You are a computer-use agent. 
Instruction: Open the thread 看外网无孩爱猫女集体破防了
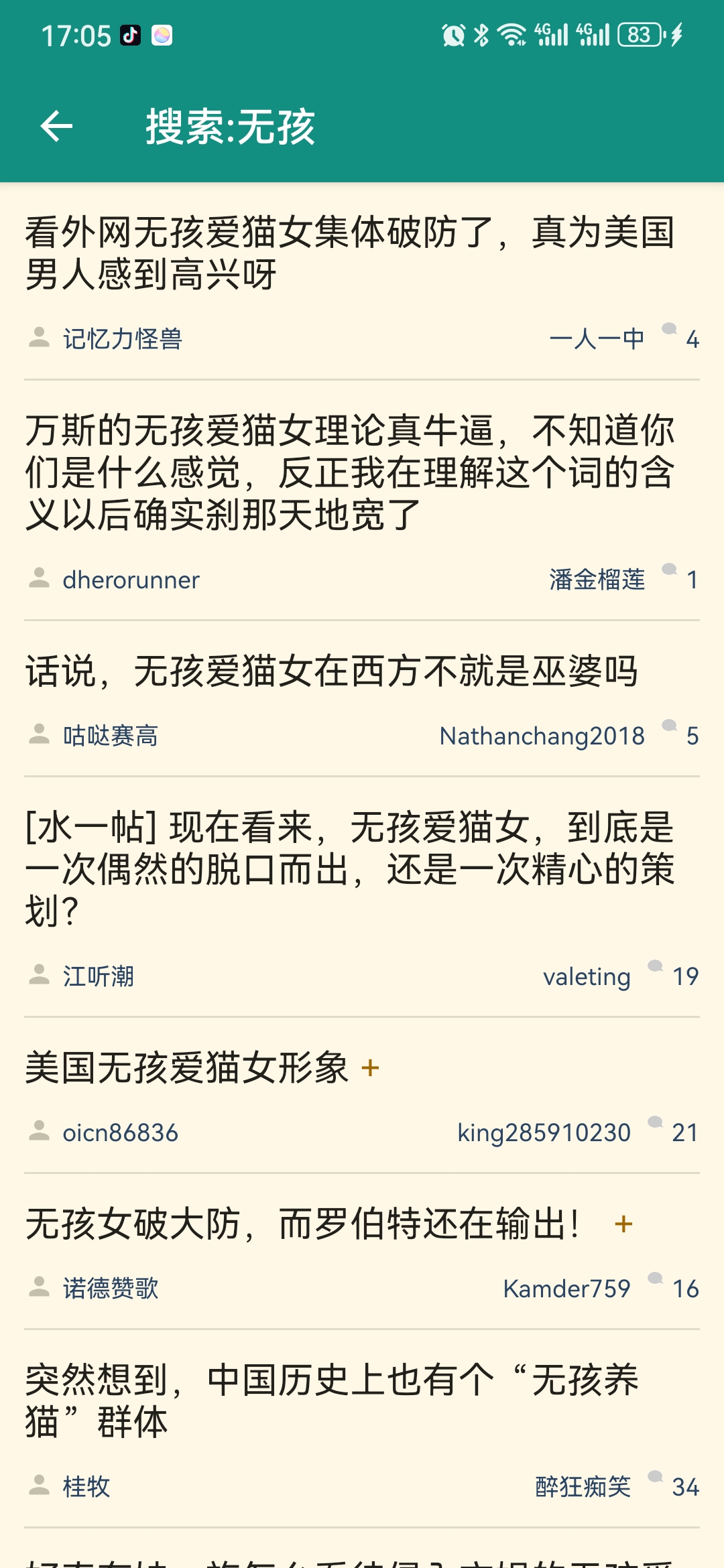pyautogui.click(x=349, y=253)
